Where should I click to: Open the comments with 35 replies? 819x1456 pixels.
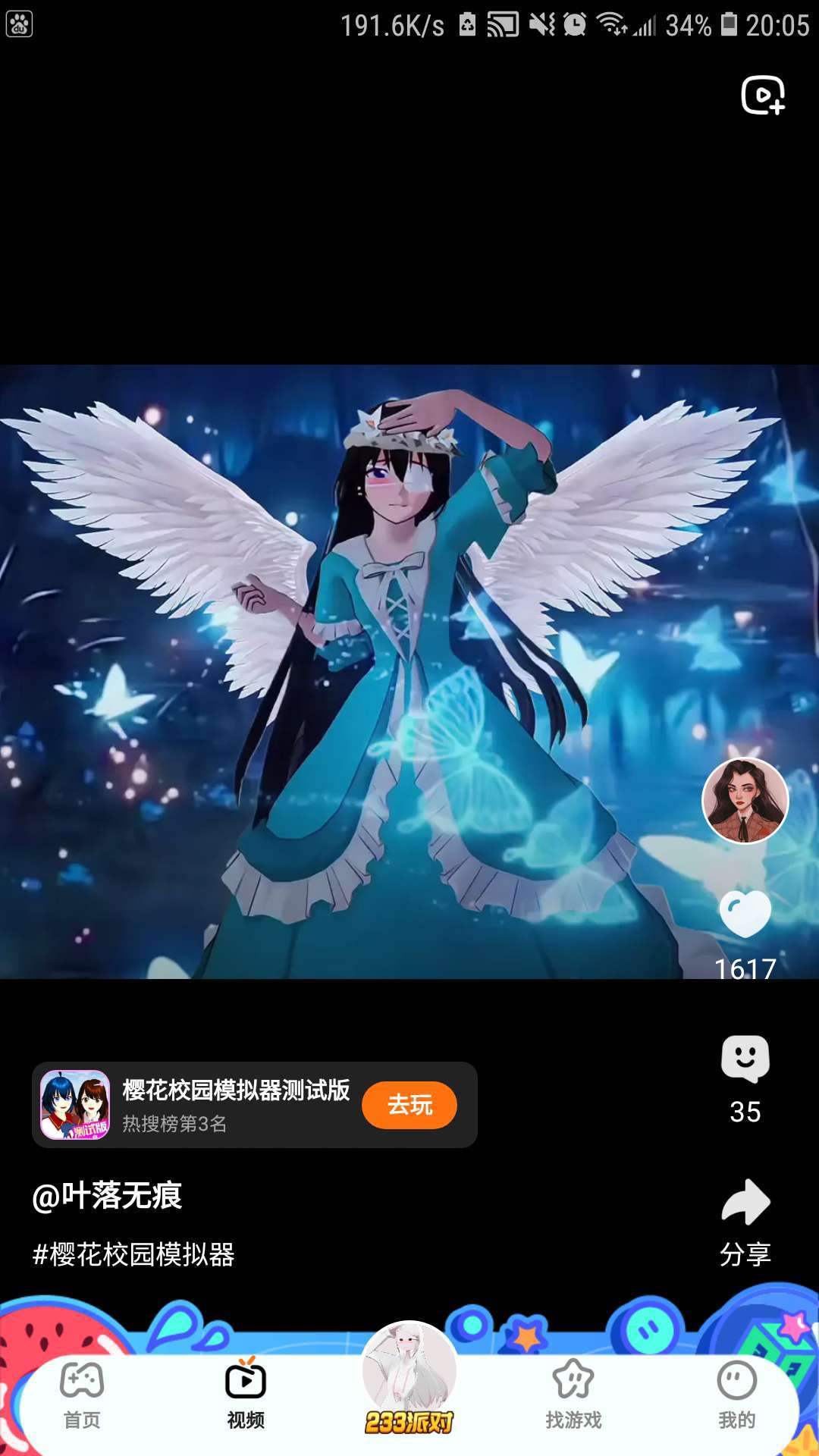[x=745, y=1059]
